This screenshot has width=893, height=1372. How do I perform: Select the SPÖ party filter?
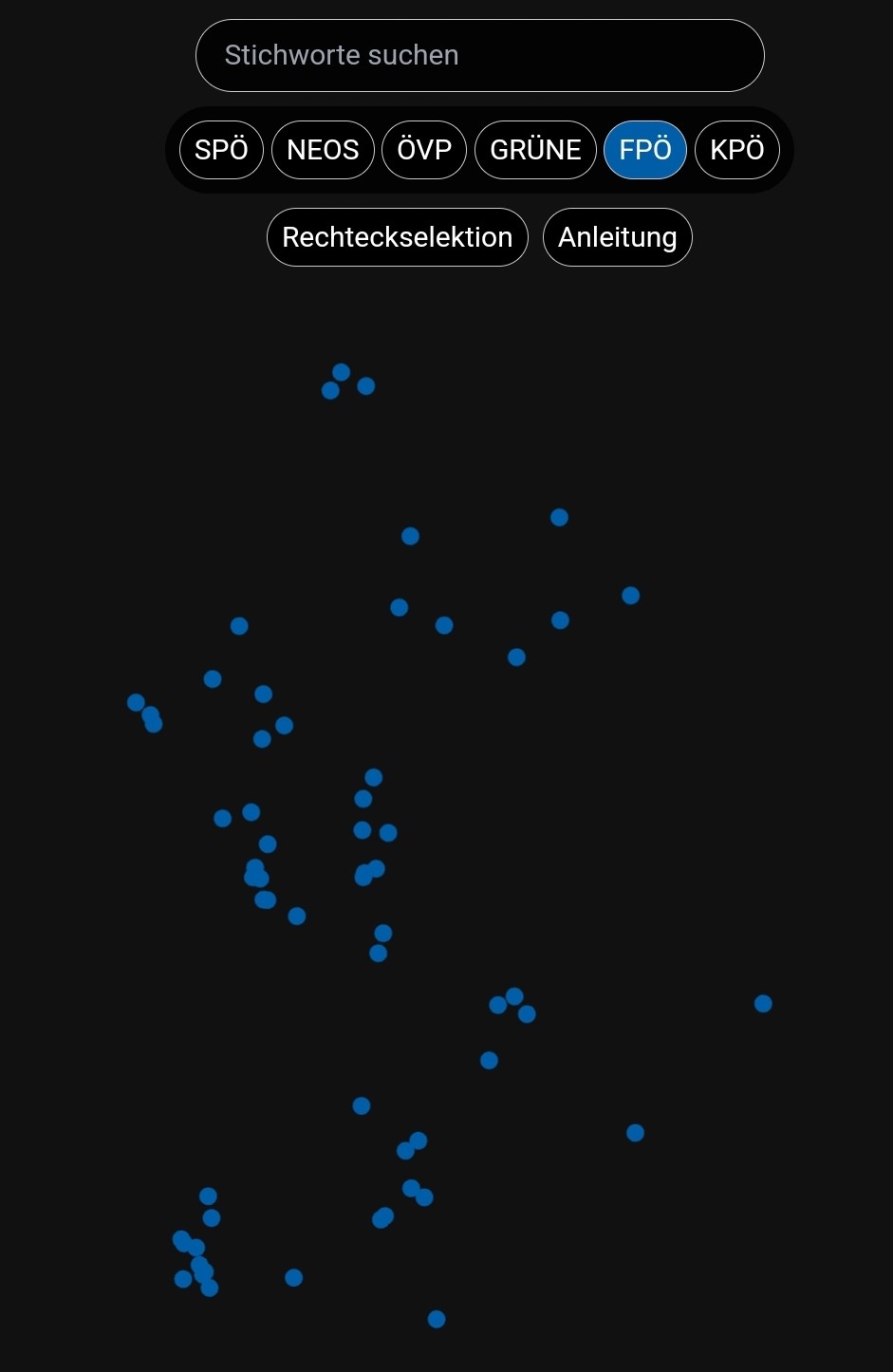pyautogui.click(x=221, y=150)
